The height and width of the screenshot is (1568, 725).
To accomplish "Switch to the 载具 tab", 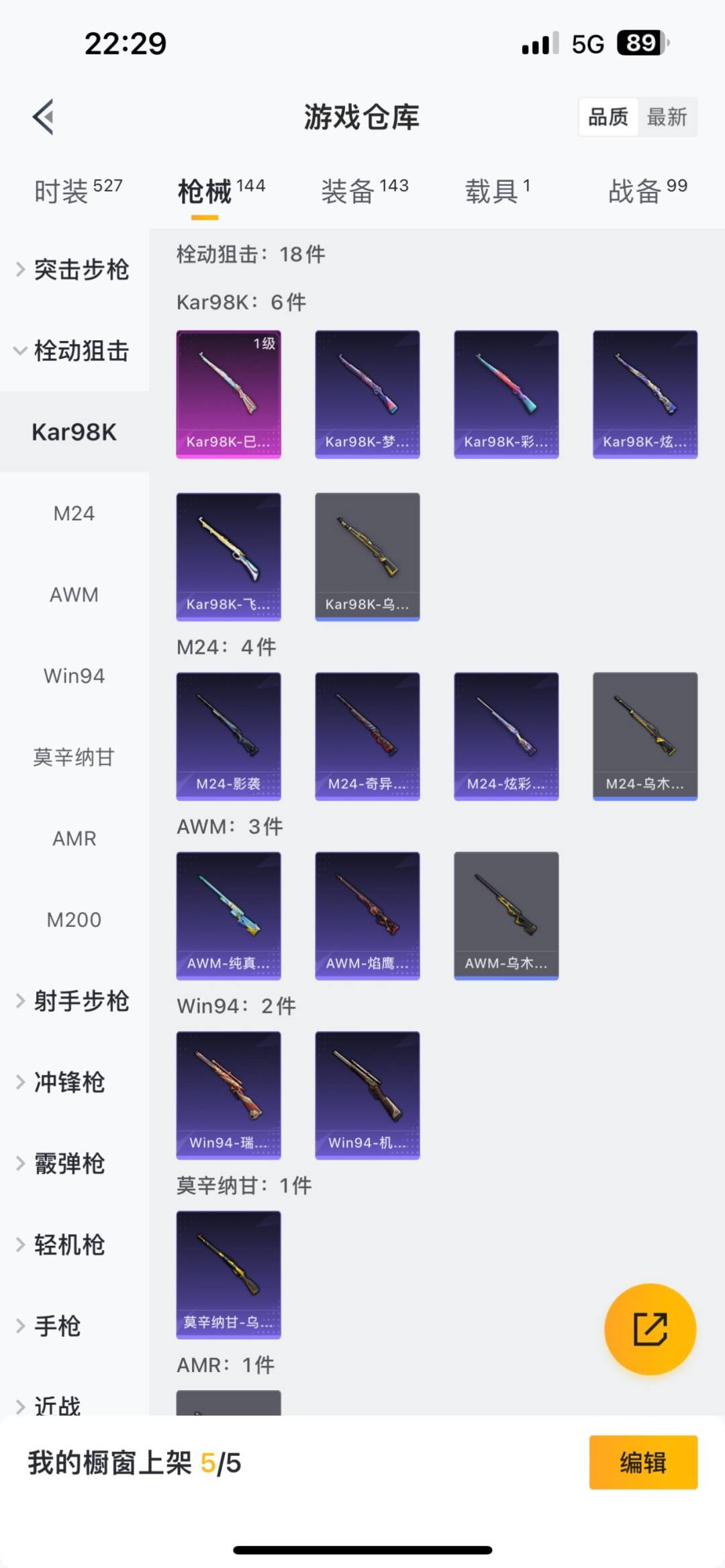I will pyautogui.click(x=497, y=191).
